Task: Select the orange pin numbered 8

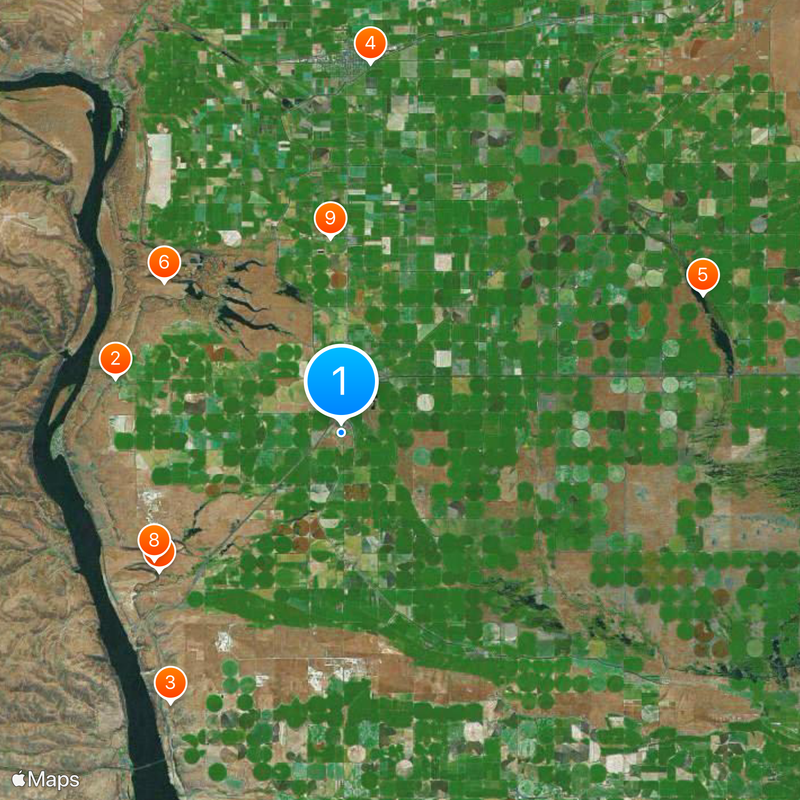Action: click(152, 540)
